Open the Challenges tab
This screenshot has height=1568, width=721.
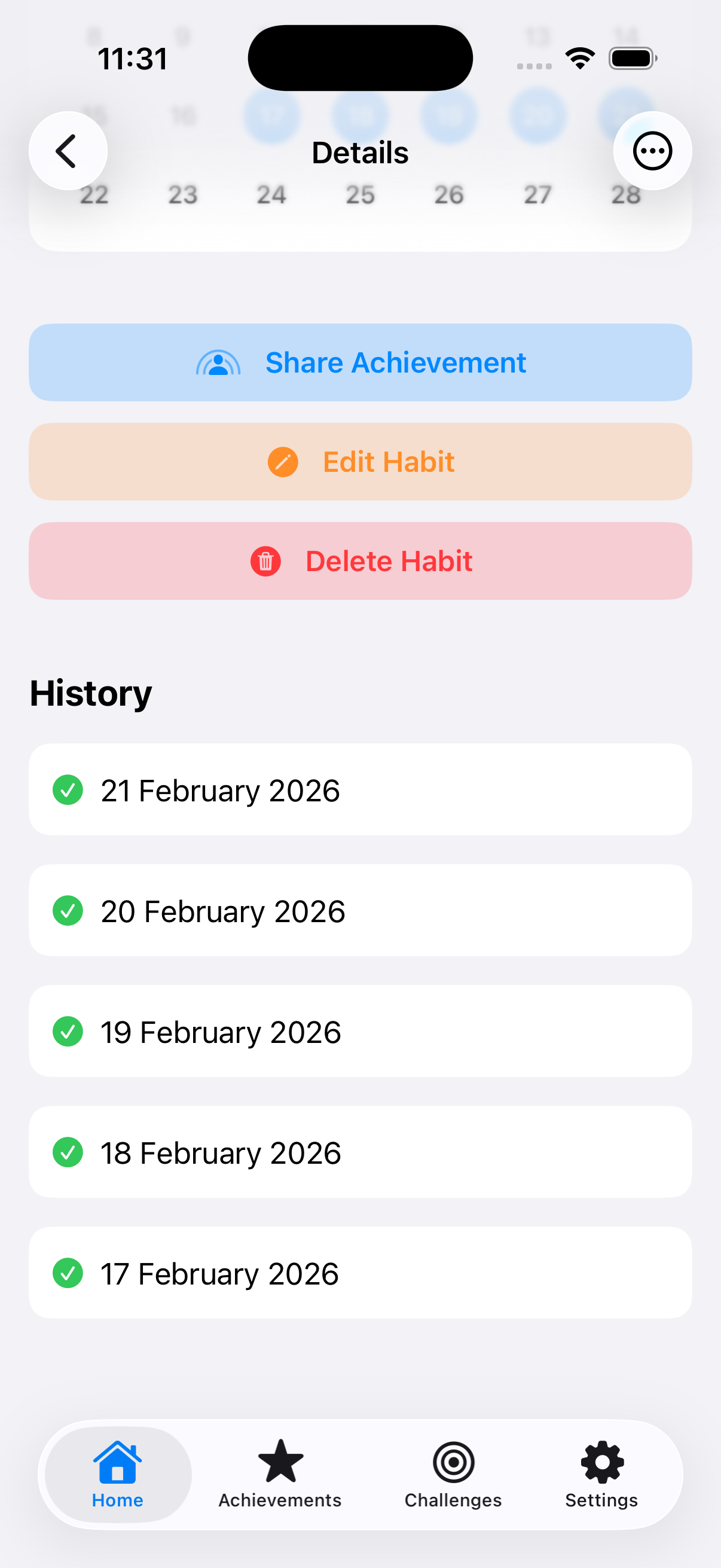tap(453, 1473)
